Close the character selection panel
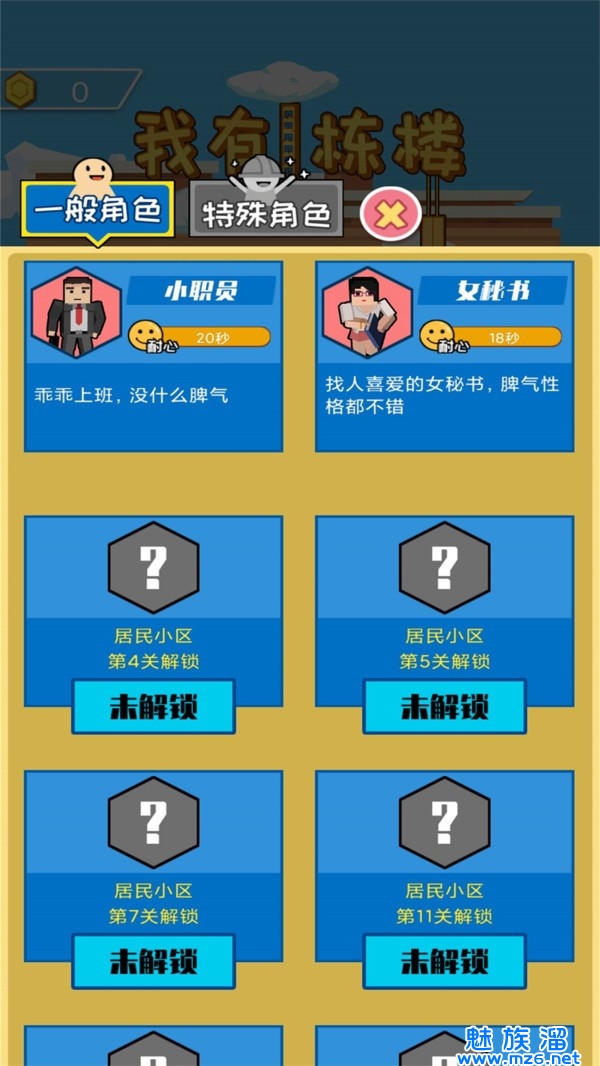Image resolution: width=600 pixels, height=1066 pixels. coord(390,213)
